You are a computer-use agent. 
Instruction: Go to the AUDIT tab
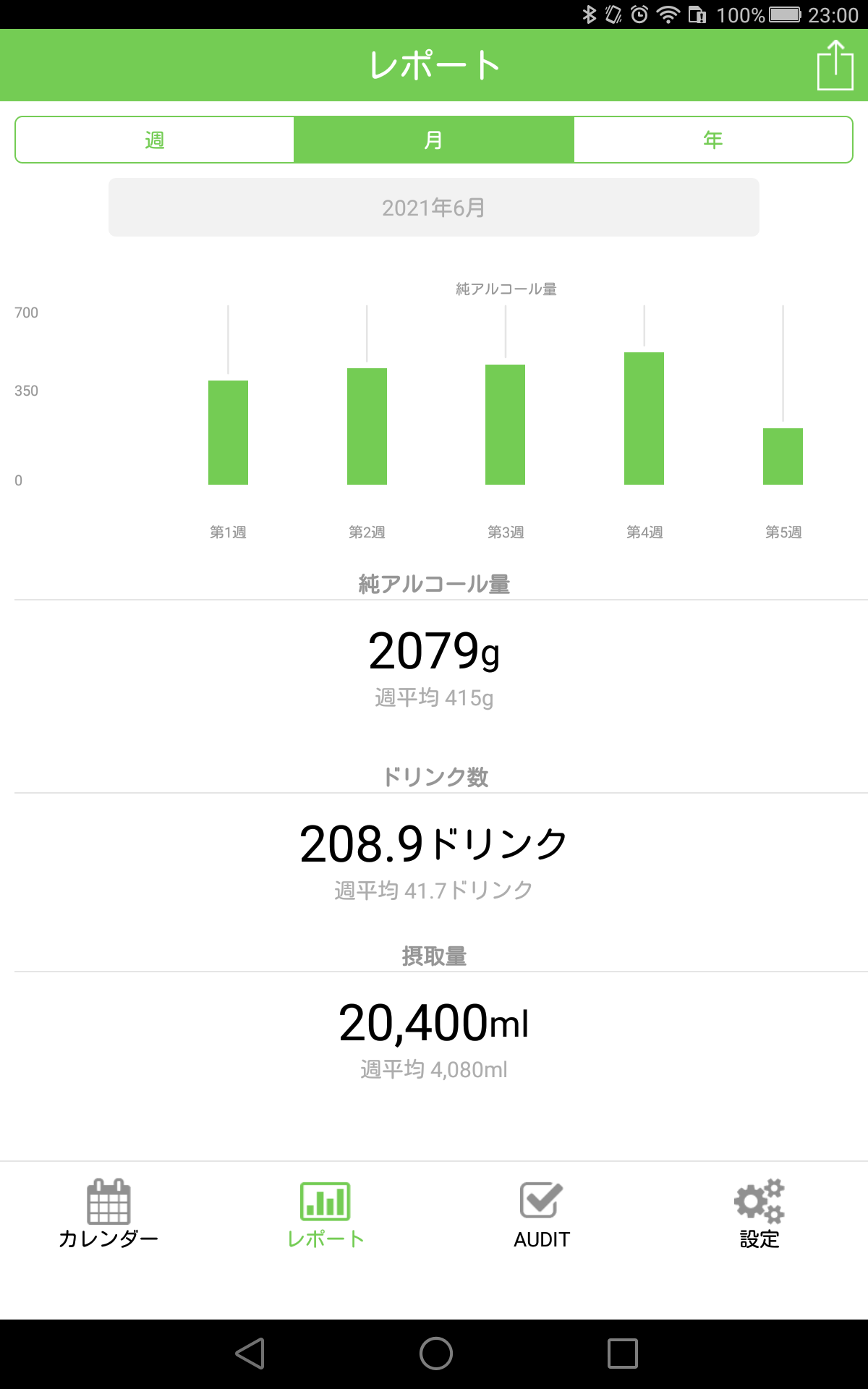pyautogui.click(x=542, y=1215)
